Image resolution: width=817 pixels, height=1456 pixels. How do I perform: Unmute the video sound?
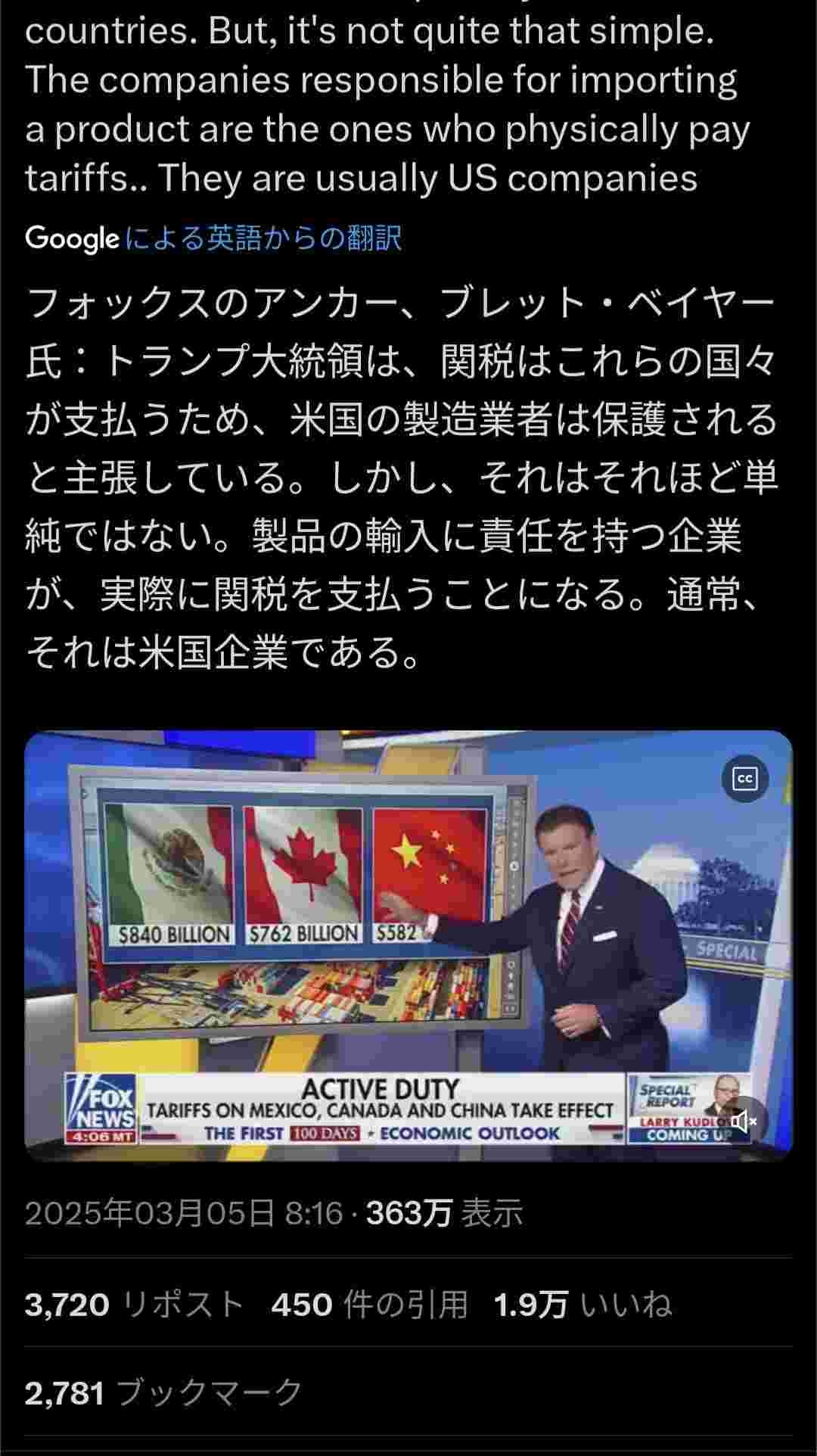(745, 1121)
